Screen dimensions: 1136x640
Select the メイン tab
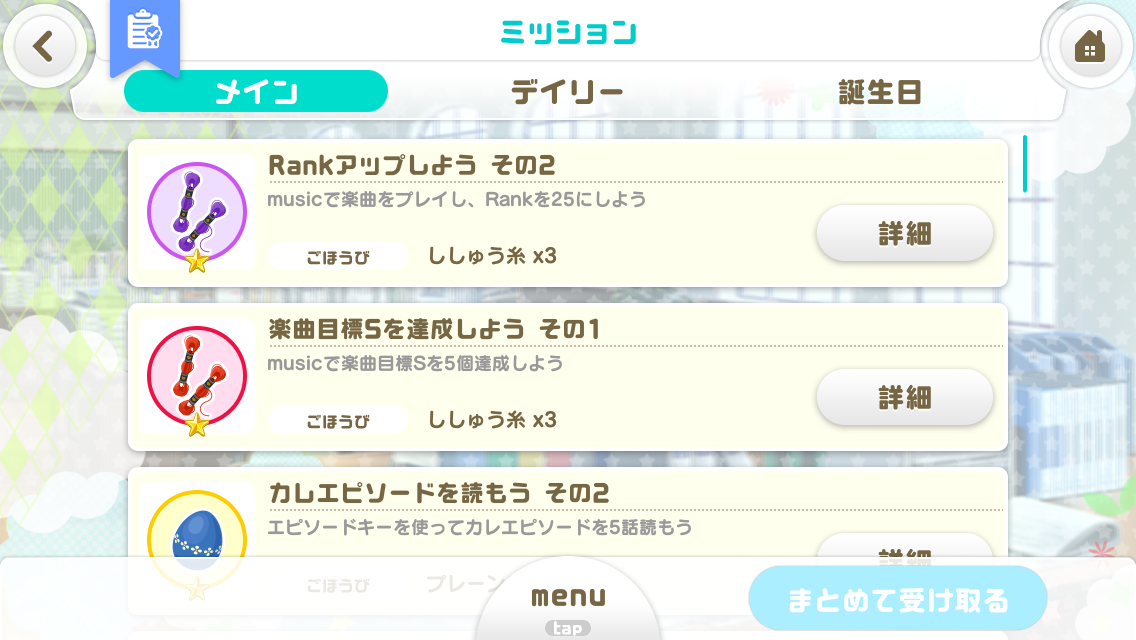click(256, 92)
